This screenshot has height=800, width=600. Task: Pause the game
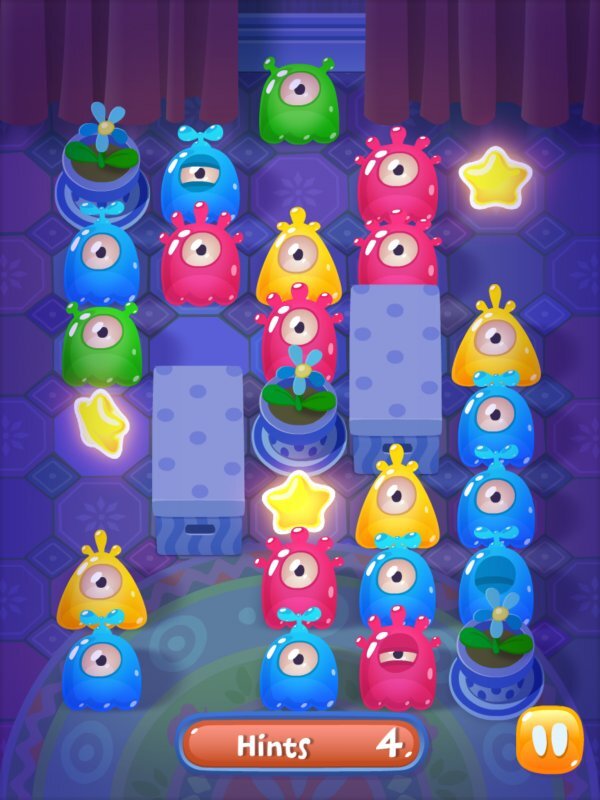point(549,739)
